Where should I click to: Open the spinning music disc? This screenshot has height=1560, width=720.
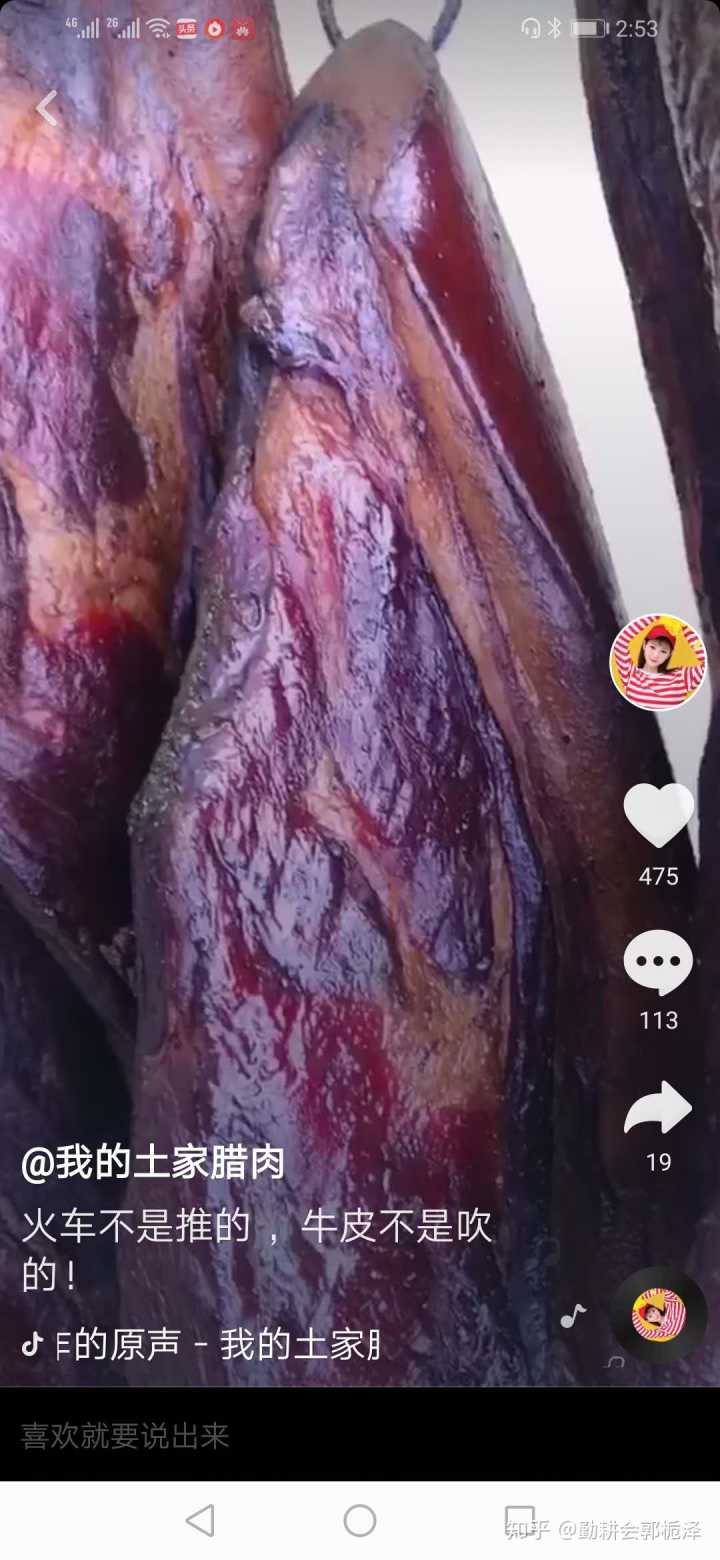click(658, 1313)
